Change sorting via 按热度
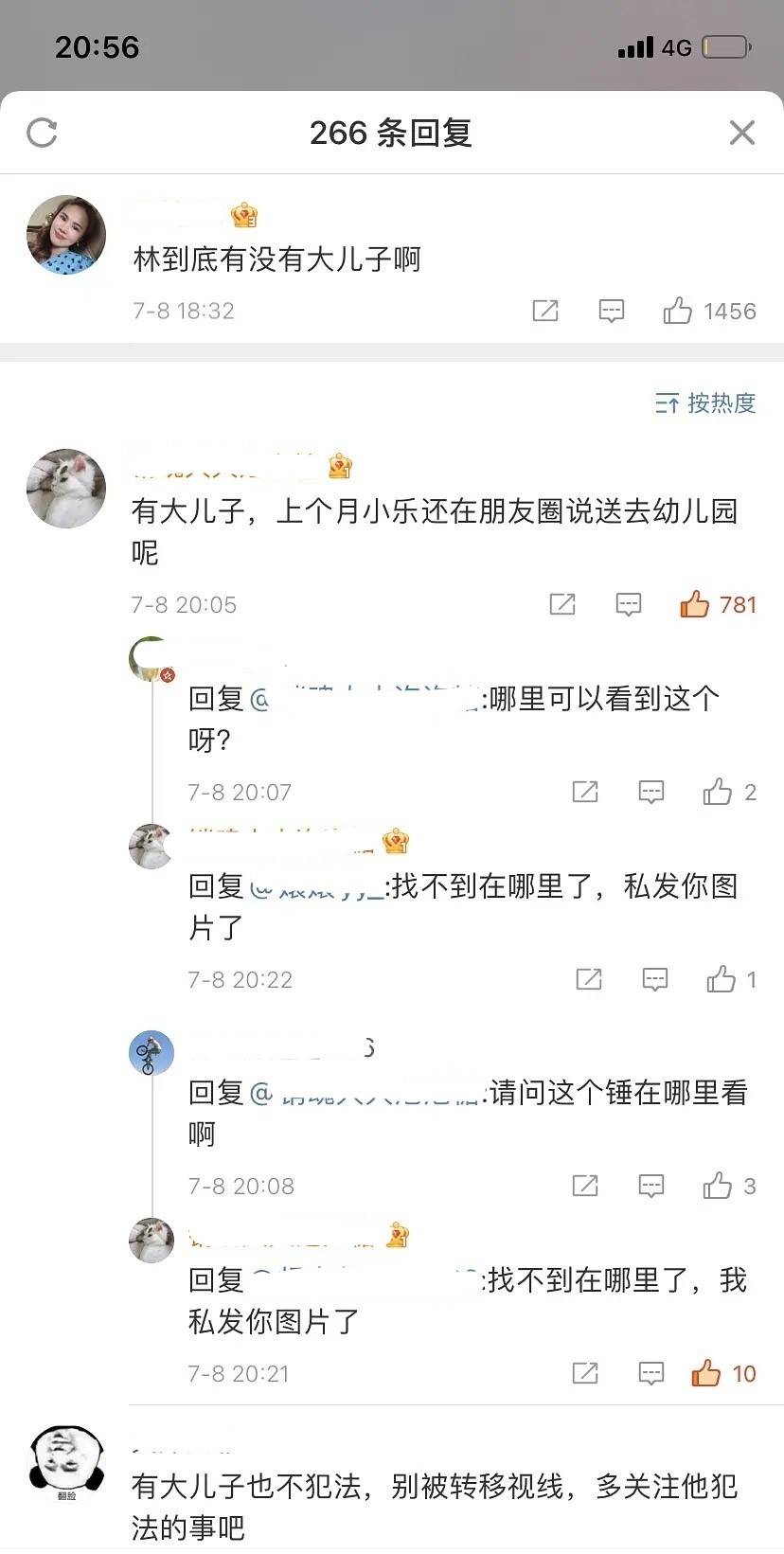Image resolution: width=784 pixels, height=1554 pixels. (x=705, y=403)
